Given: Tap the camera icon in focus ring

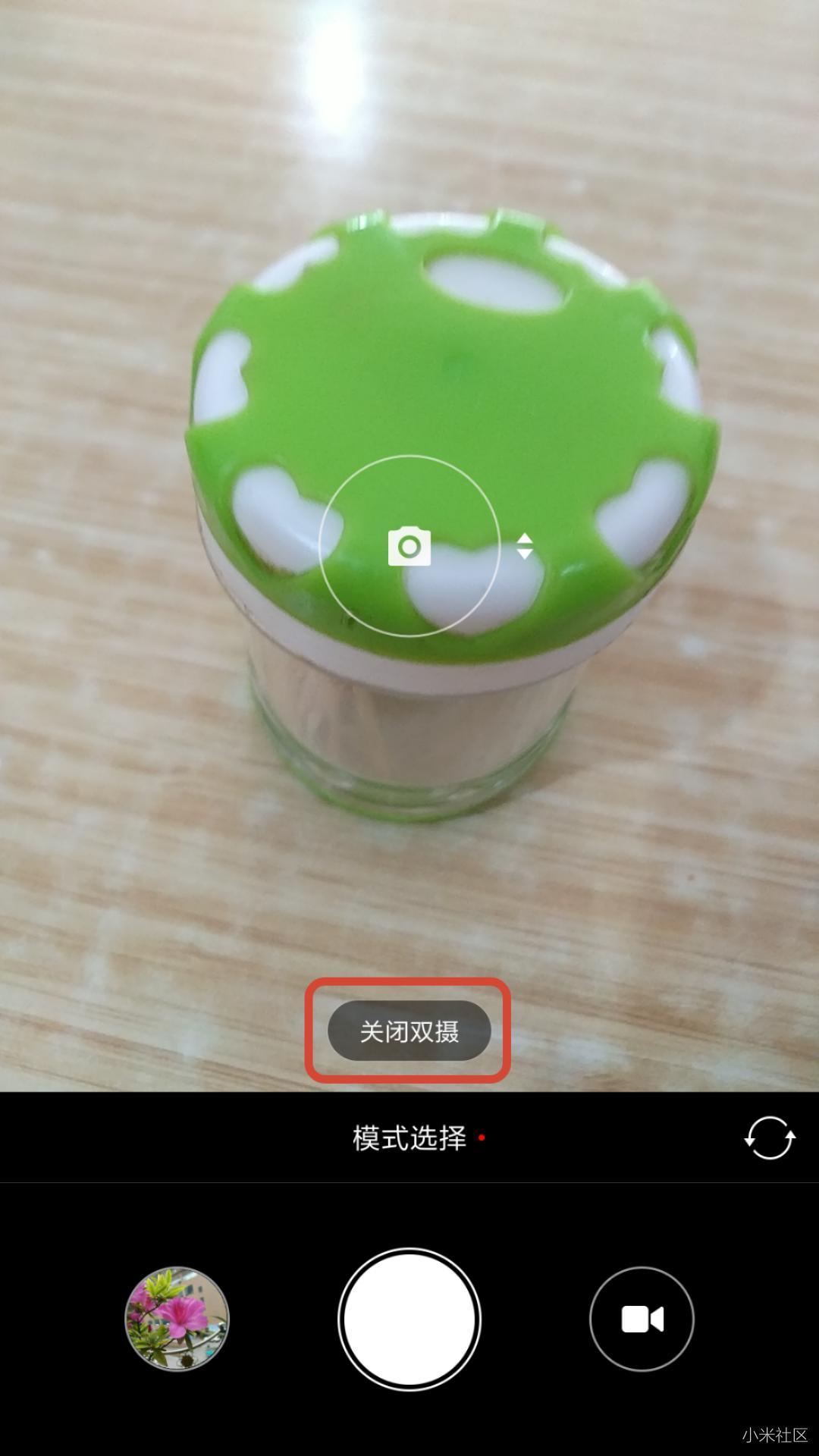Looking at the screenshot, I should 409,546.
